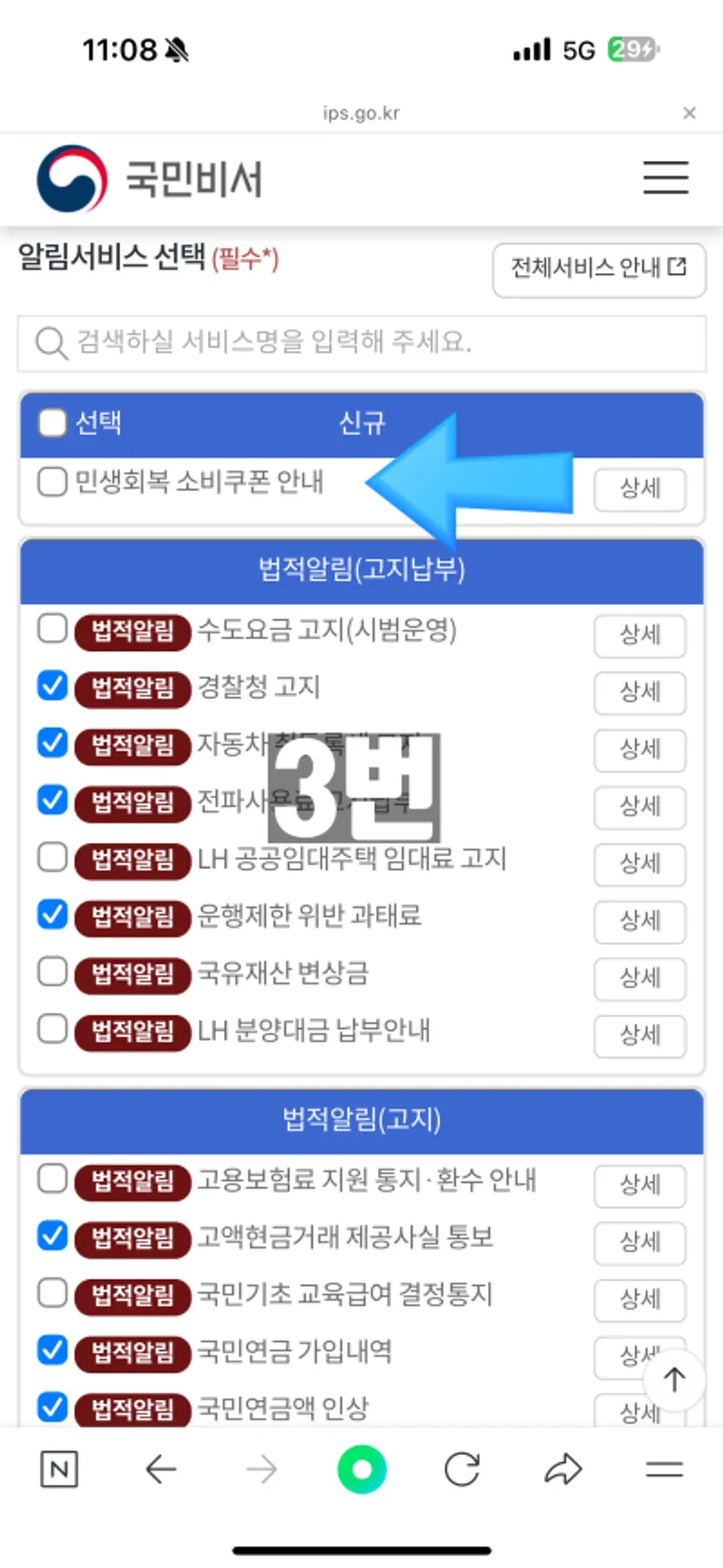Open 상세 for 국민기초 교육급여 결정통지
This screenshot has height=1568, width=723.
click(639, 1299)
